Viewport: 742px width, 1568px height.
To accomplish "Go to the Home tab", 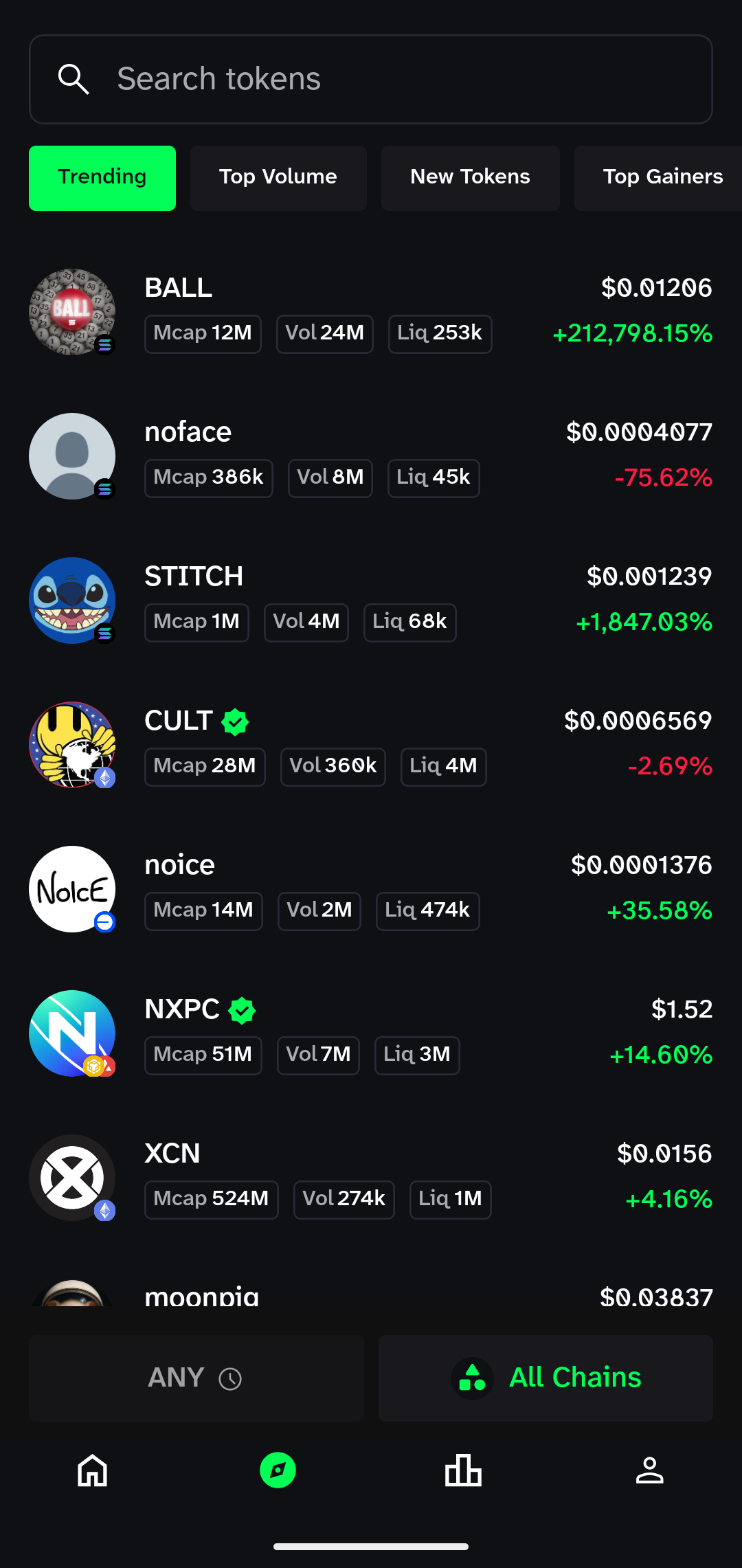I will click(x=93, y=1470).
